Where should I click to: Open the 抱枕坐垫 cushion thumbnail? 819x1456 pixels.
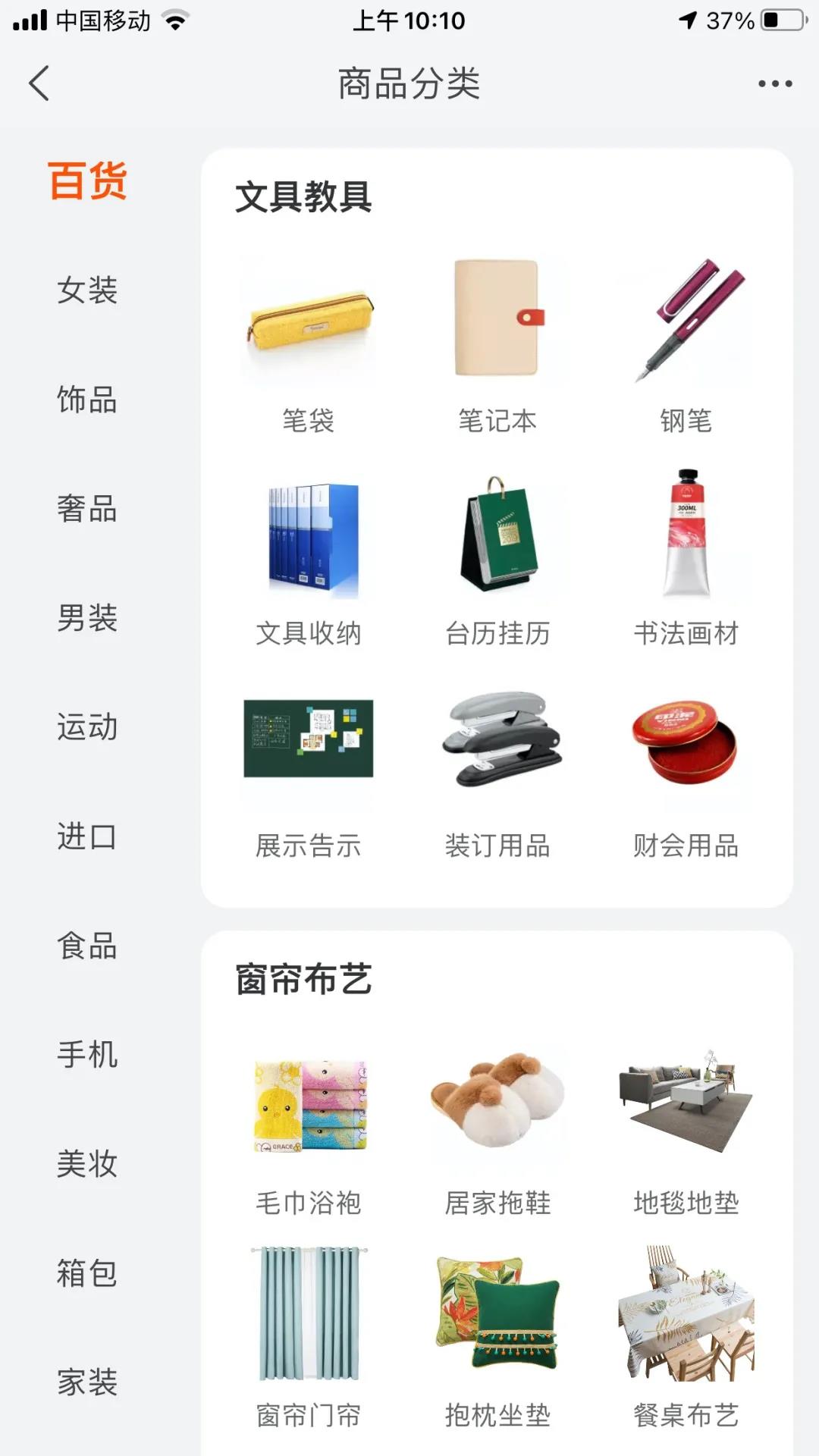pos(497,1312)
